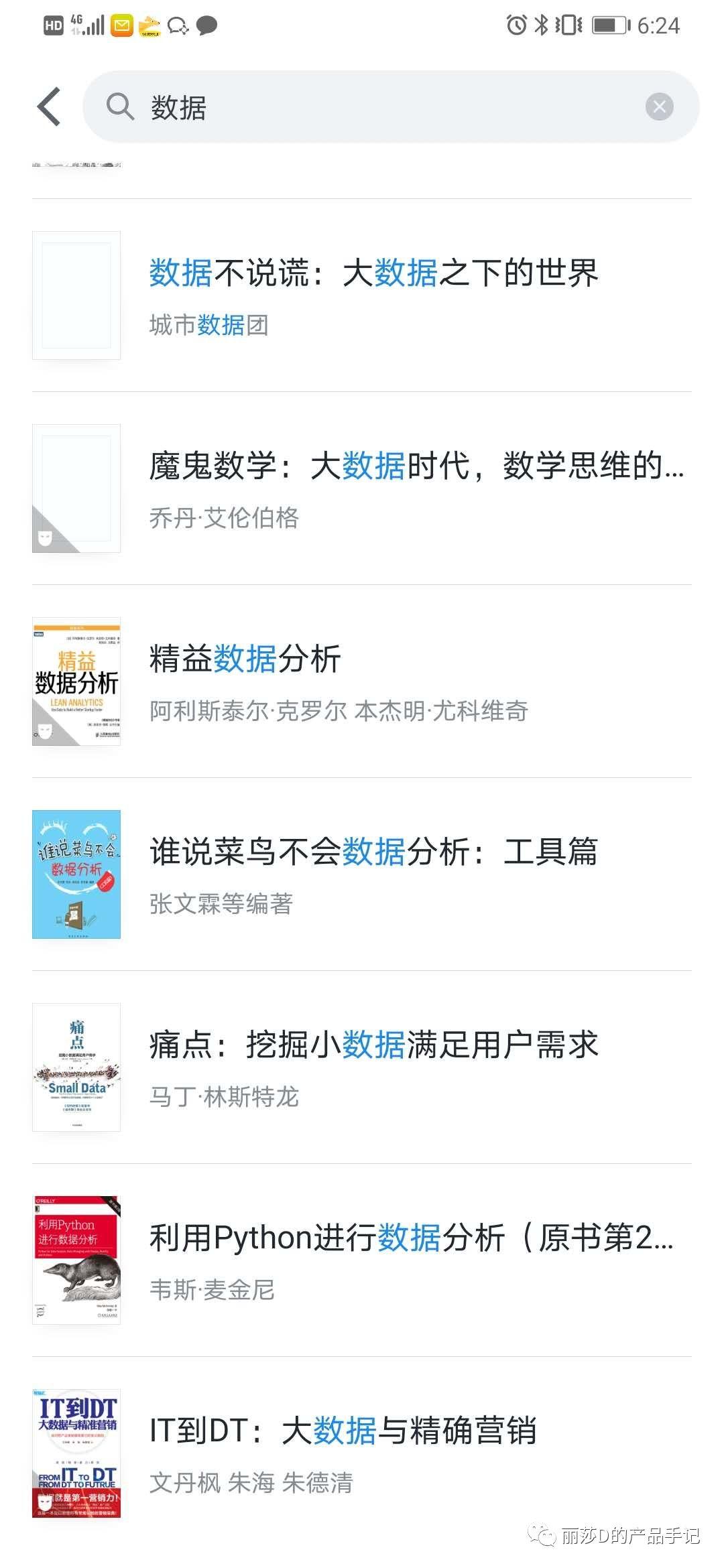Open 数据不说谎：大数据之下的世界
Viewport: 724px width, 1568px height.
[x=373, y=273]
